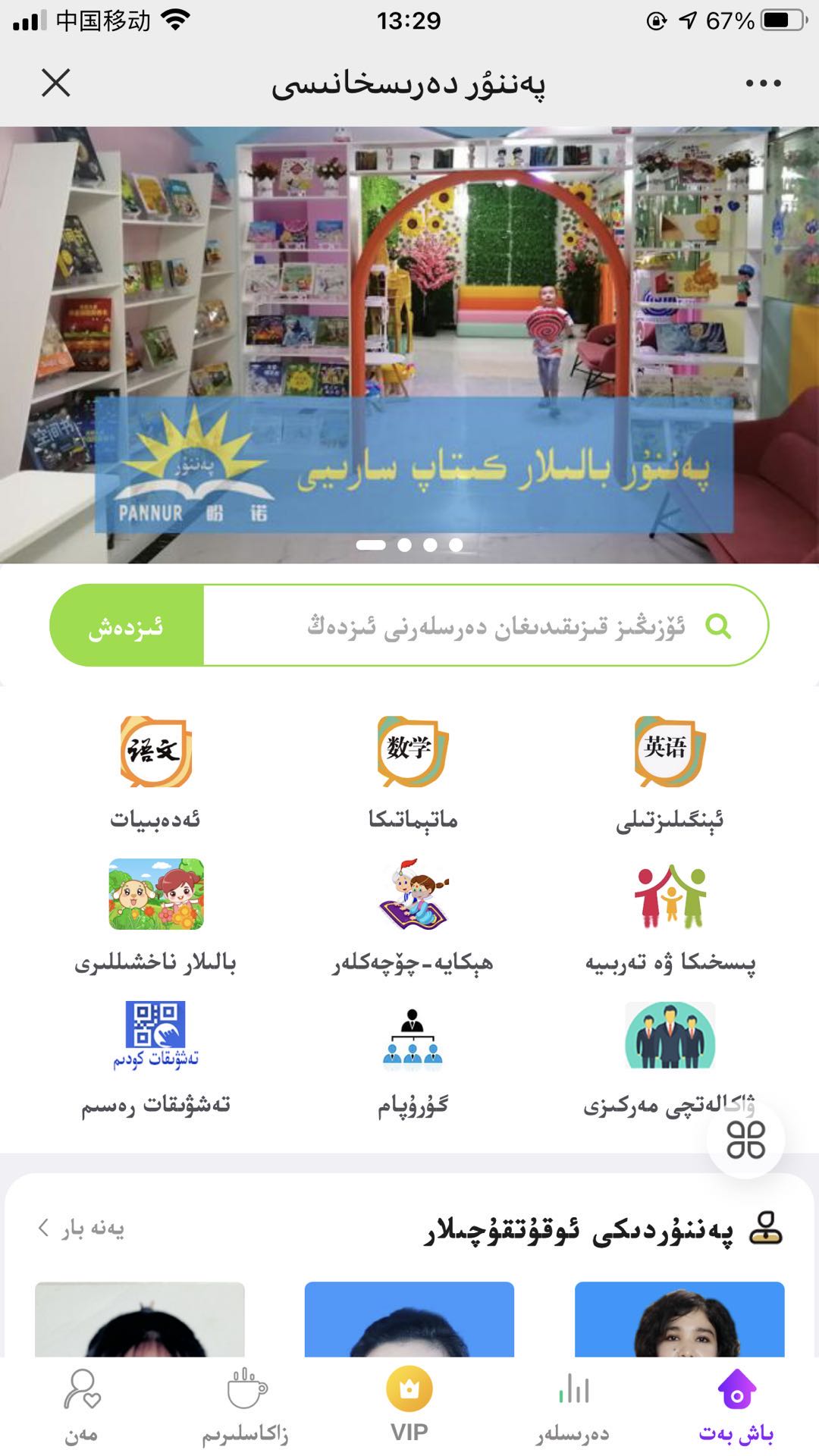Viewport: 819px width, 1456px height.
Task: Close the پەننۇر دەرسخانىسى mini program page
Action: (x=56, y=83)
